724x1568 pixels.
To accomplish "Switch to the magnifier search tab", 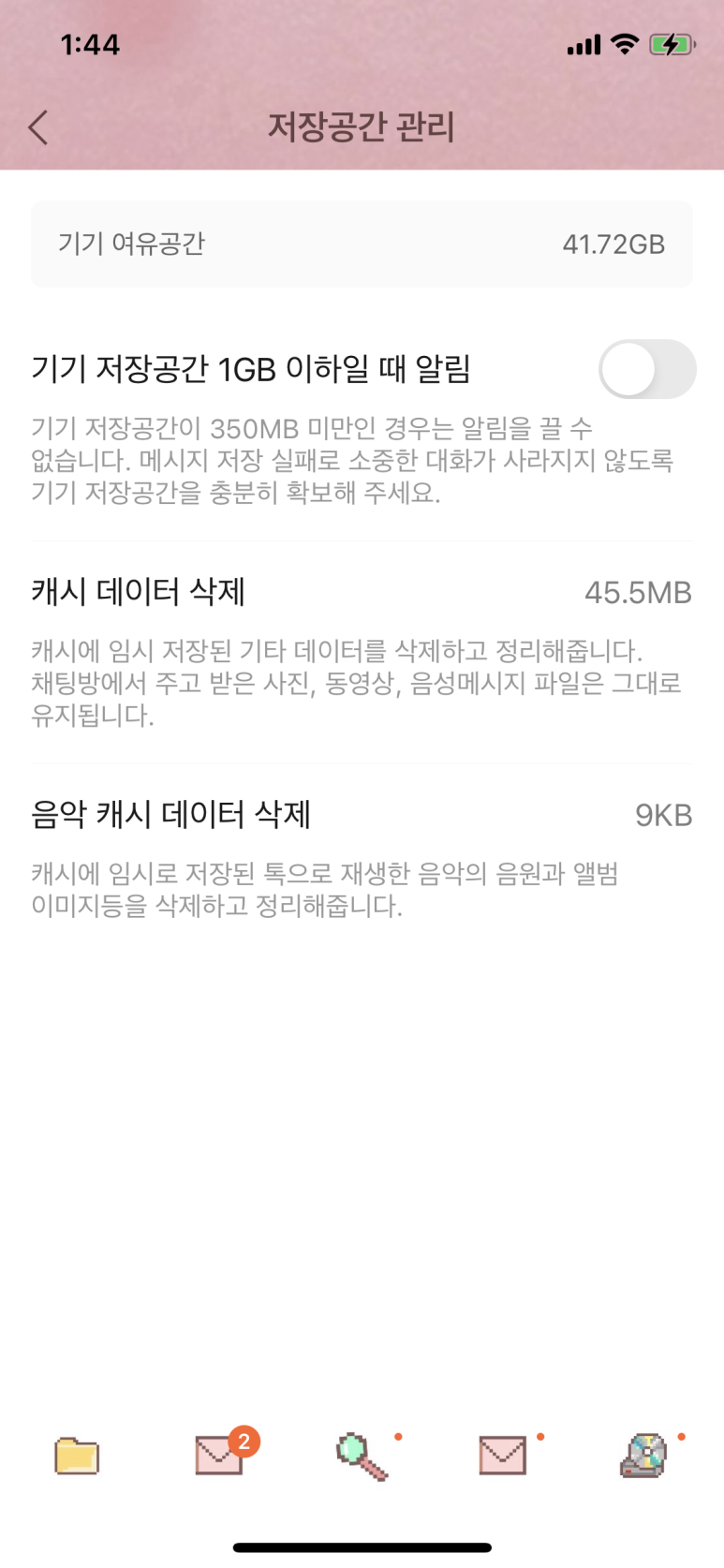I will 362,1457.
